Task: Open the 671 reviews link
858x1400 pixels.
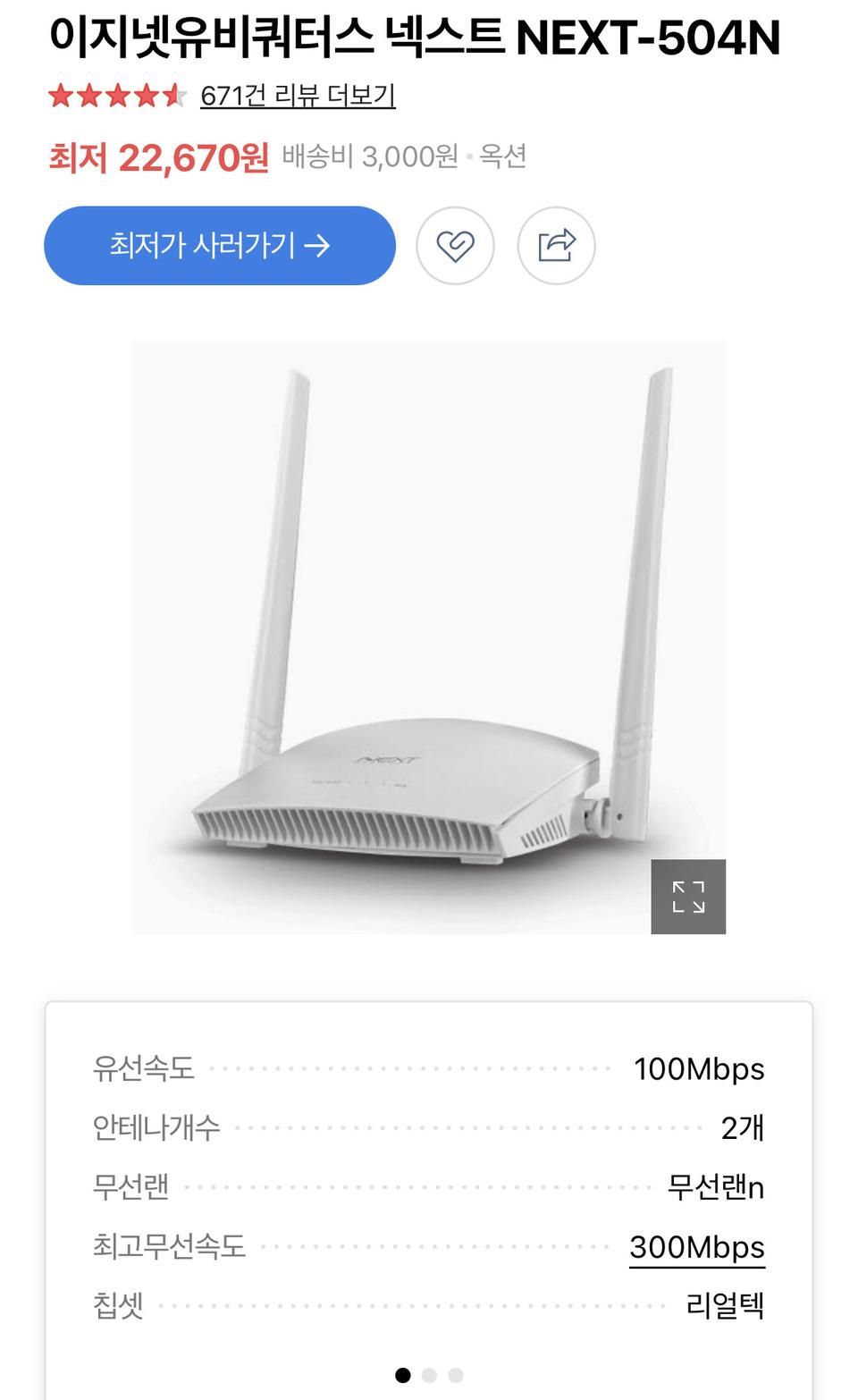Action: [298, 96]
